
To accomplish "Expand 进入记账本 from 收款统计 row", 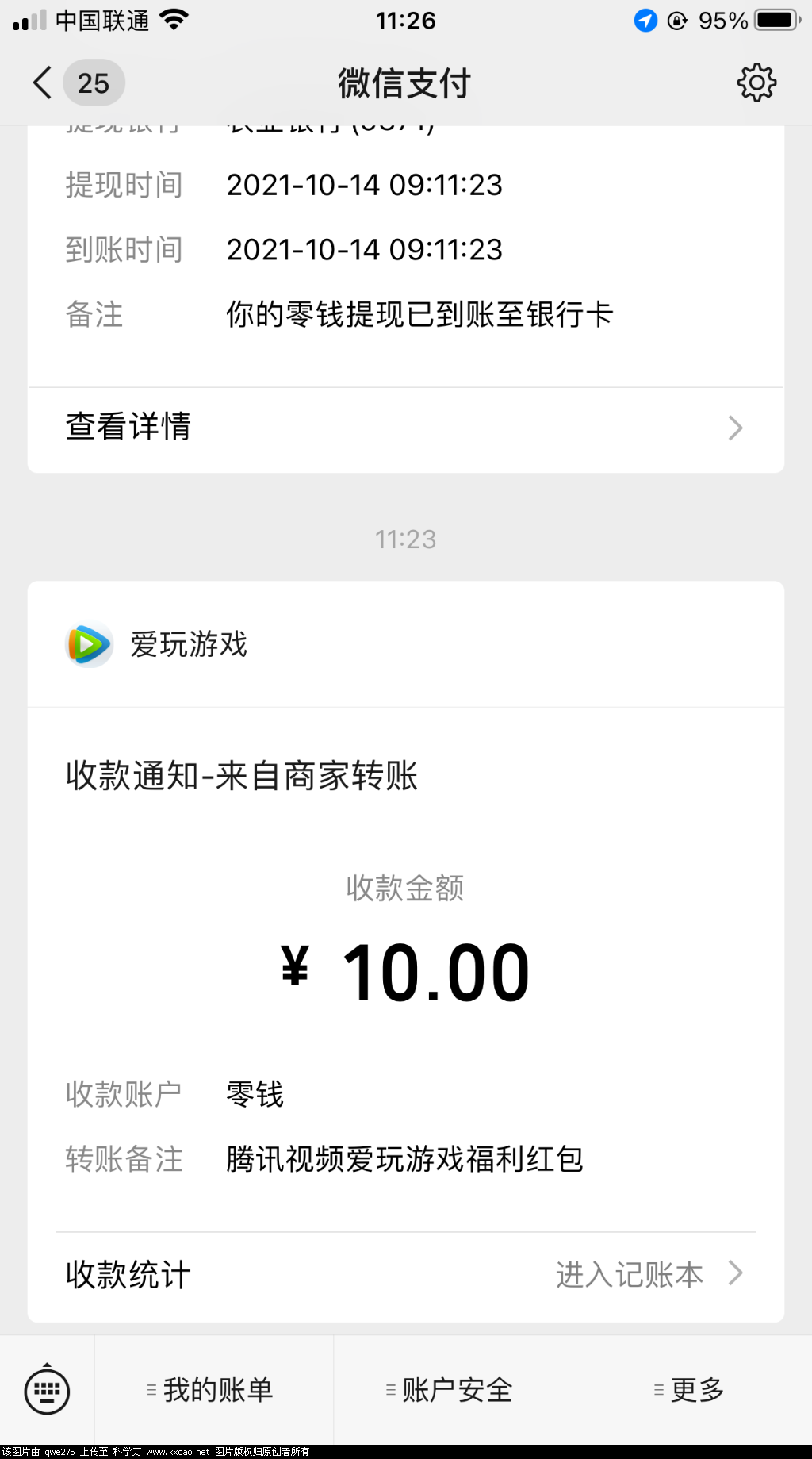I will (629, 1275).
